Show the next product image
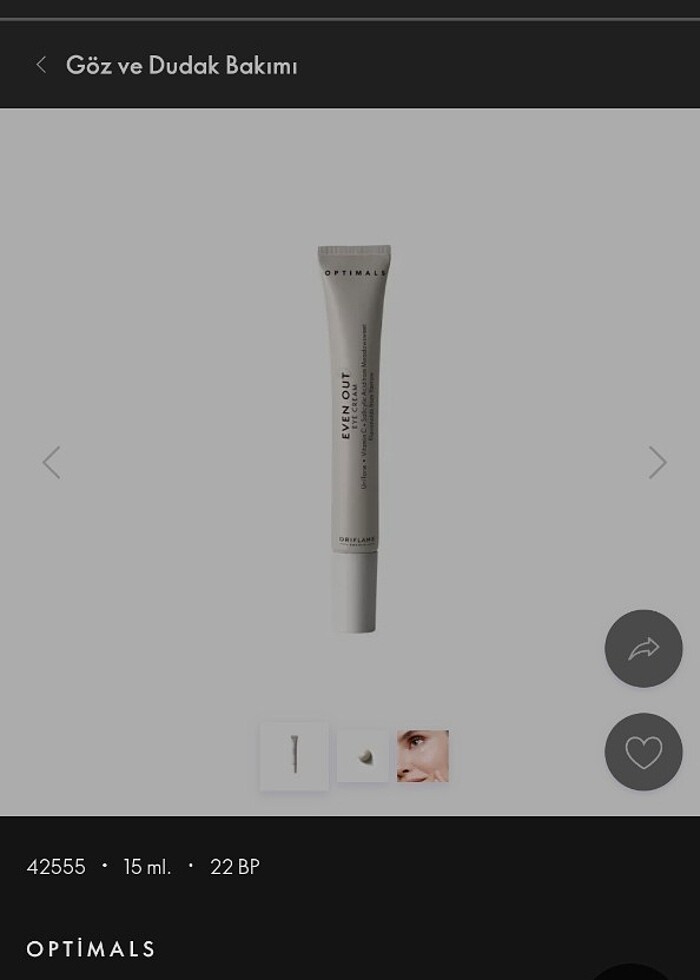This screenshot has width=700, height=980. point(657,462)
